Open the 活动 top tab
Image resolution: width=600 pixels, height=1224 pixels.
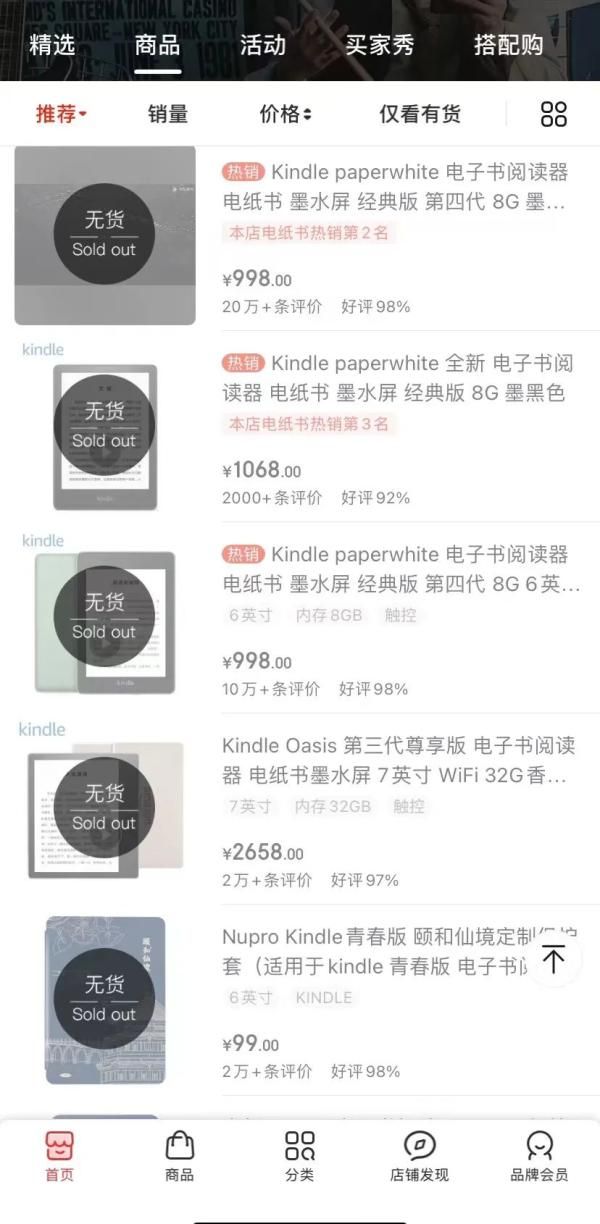click(x=263, y=45)
